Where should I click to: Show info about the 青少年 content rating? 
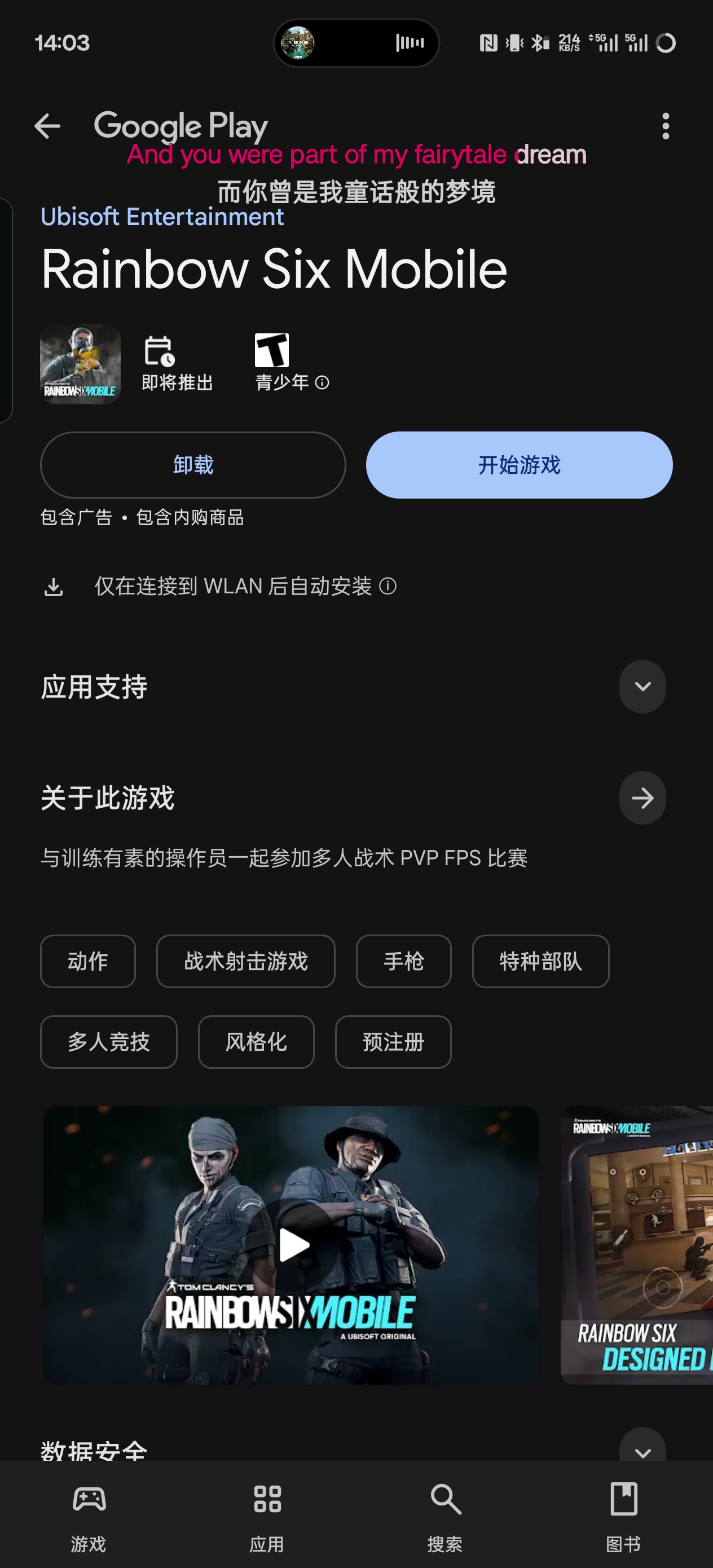pos(323,383)
